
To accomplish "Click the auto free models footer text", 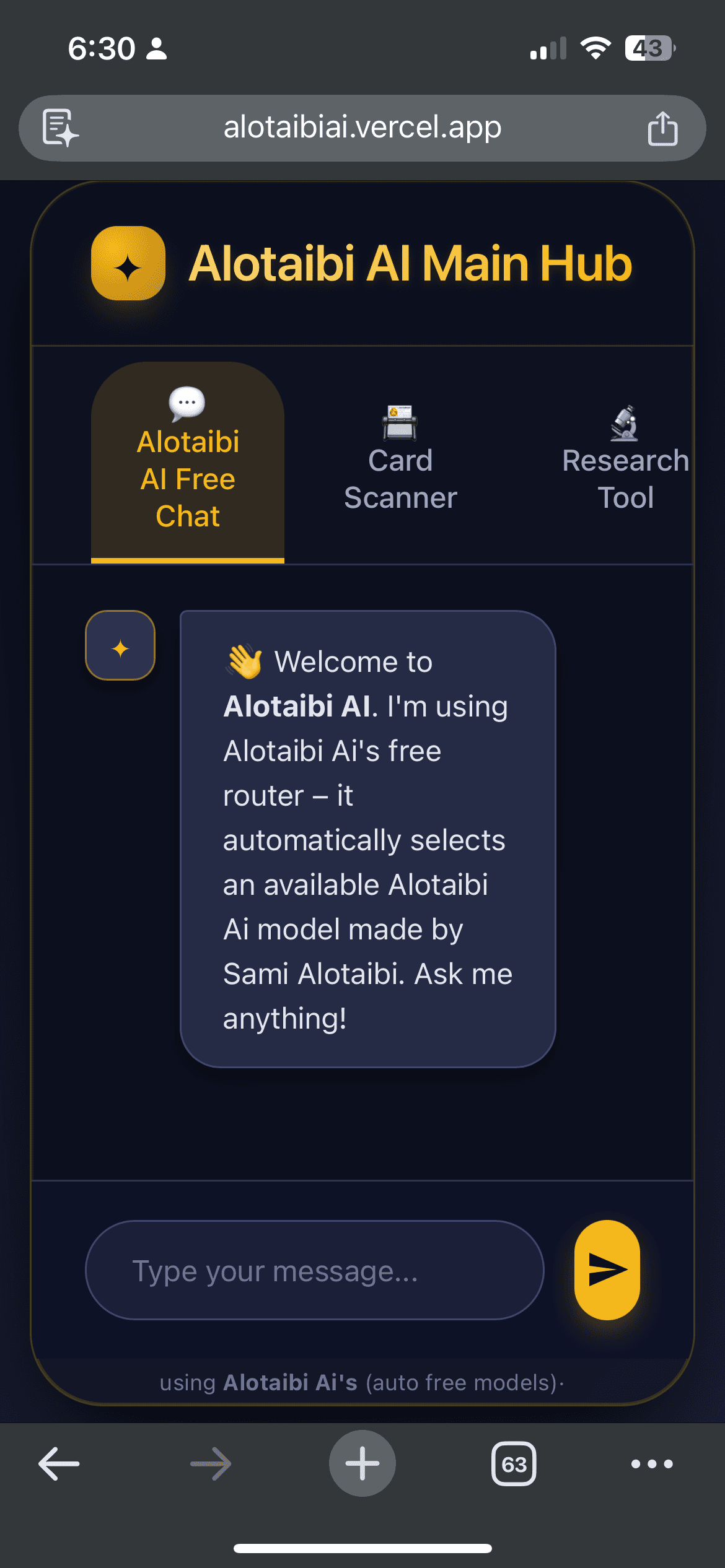I will (x=362, y=1382).
